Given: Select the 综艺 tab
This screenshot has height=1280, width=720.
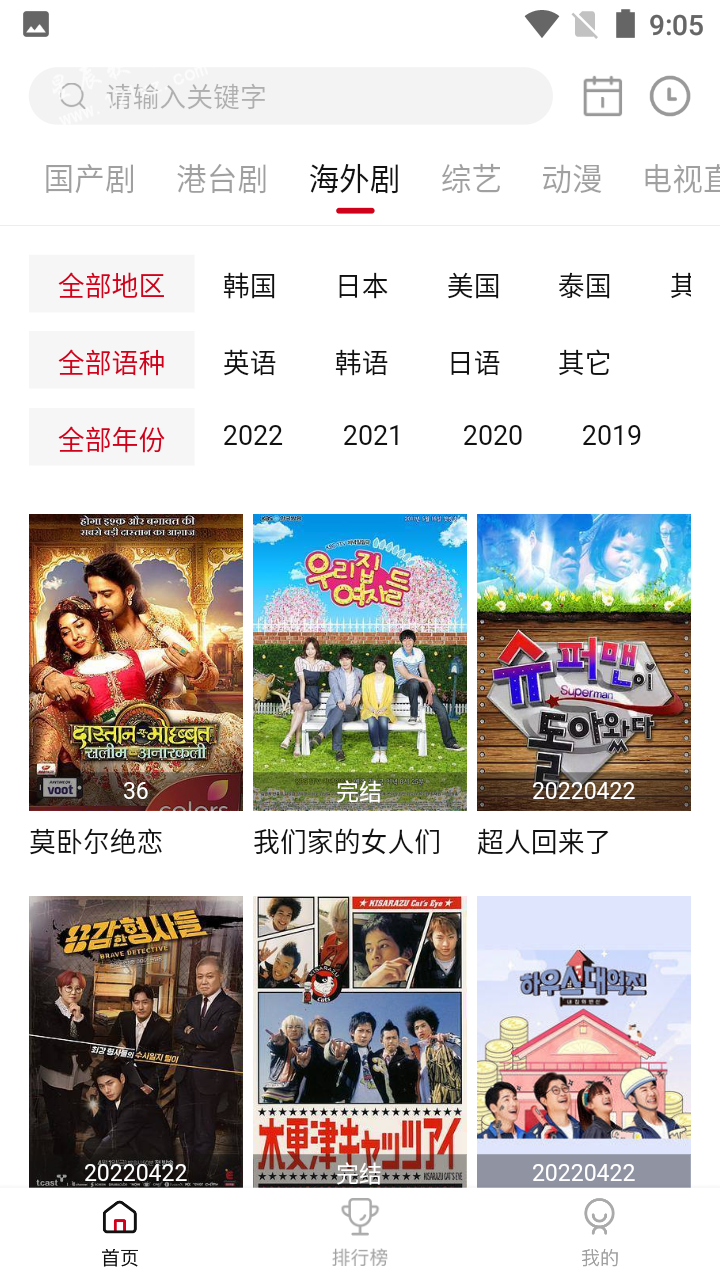Looking at the screenshot, I should click(471, 179).
